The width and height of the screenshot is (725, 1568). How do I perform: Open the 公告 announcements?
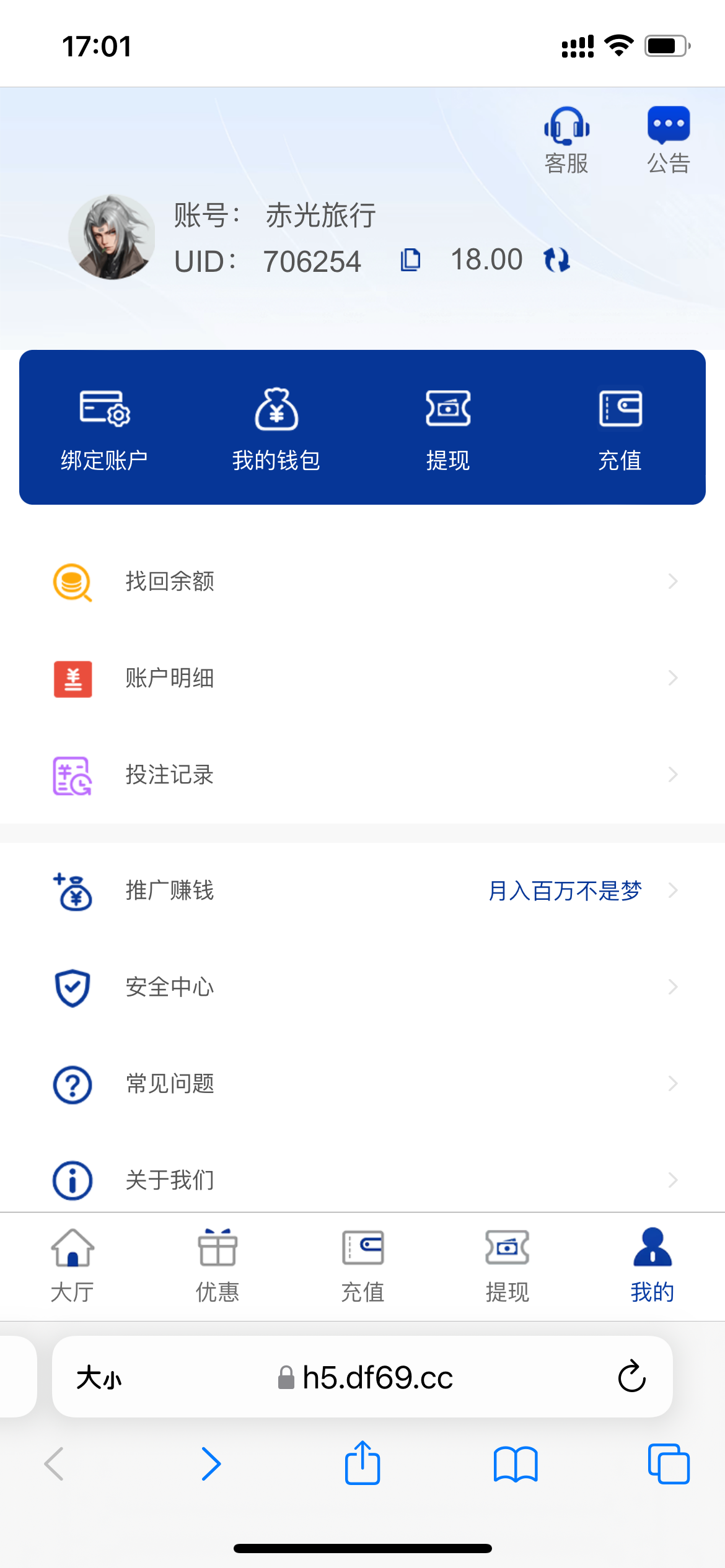(668, 140)
